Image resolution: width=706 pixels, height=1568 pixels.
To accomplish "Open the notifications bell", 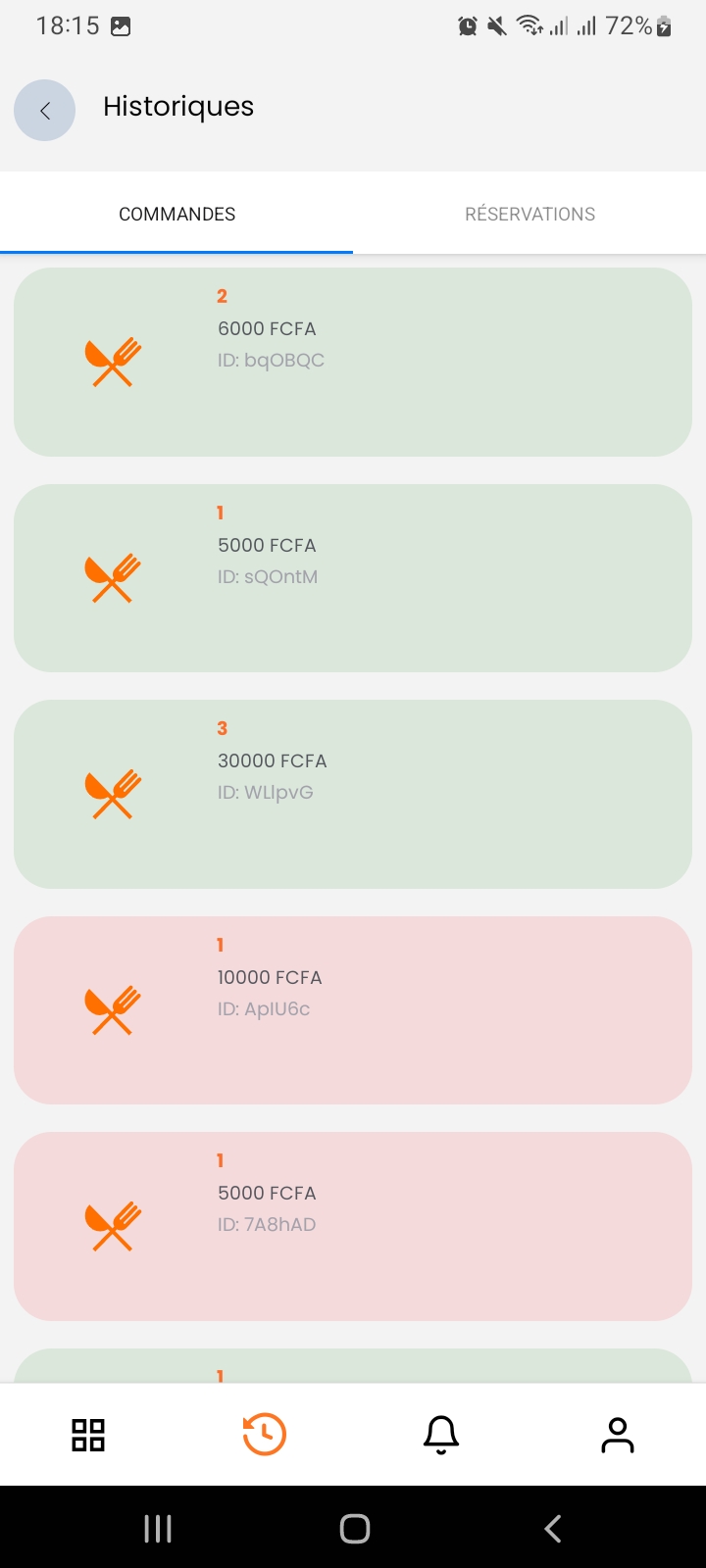I will click(441, 1435).
